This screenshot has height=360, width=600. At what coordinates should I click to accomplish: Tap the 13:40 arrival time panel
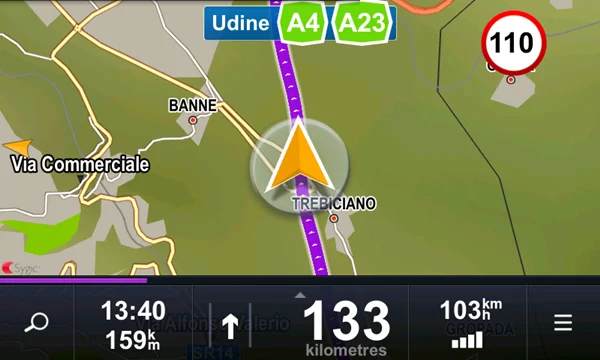coord(133,323)
